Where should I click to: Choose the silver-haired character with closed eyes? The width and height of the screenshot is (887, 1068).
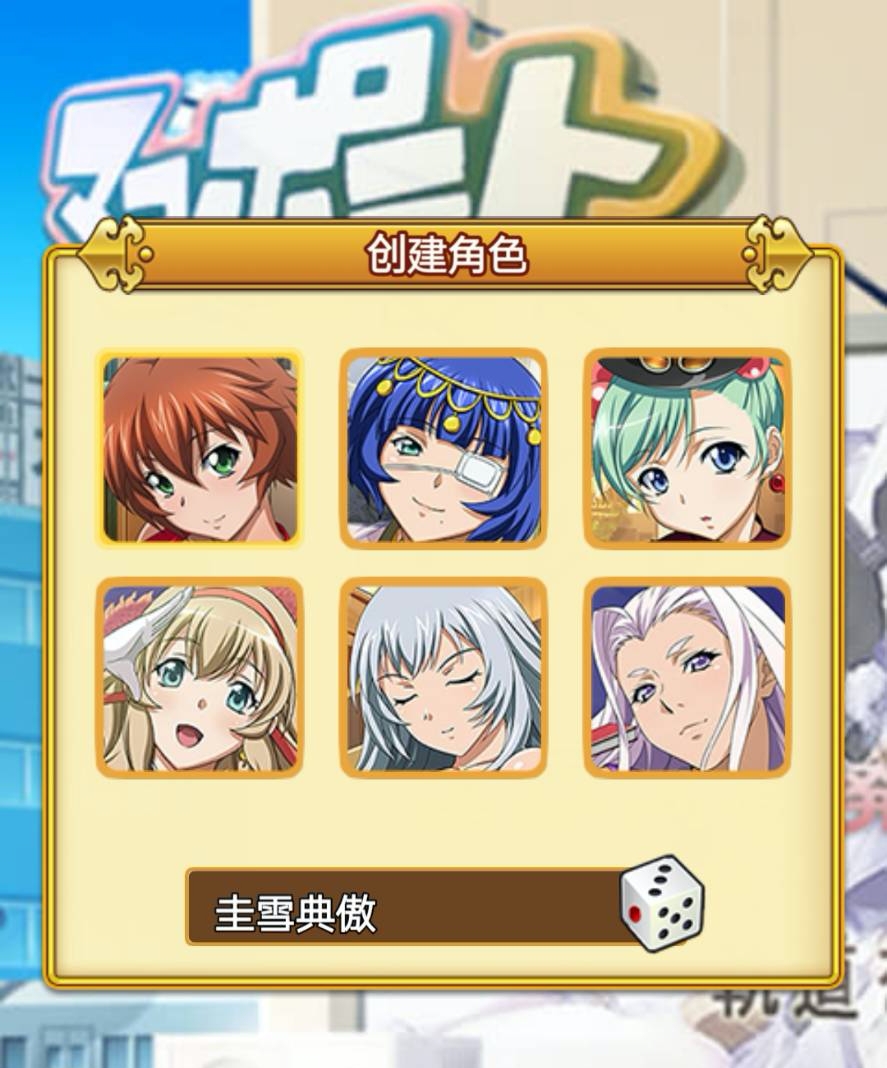[444, 678]
